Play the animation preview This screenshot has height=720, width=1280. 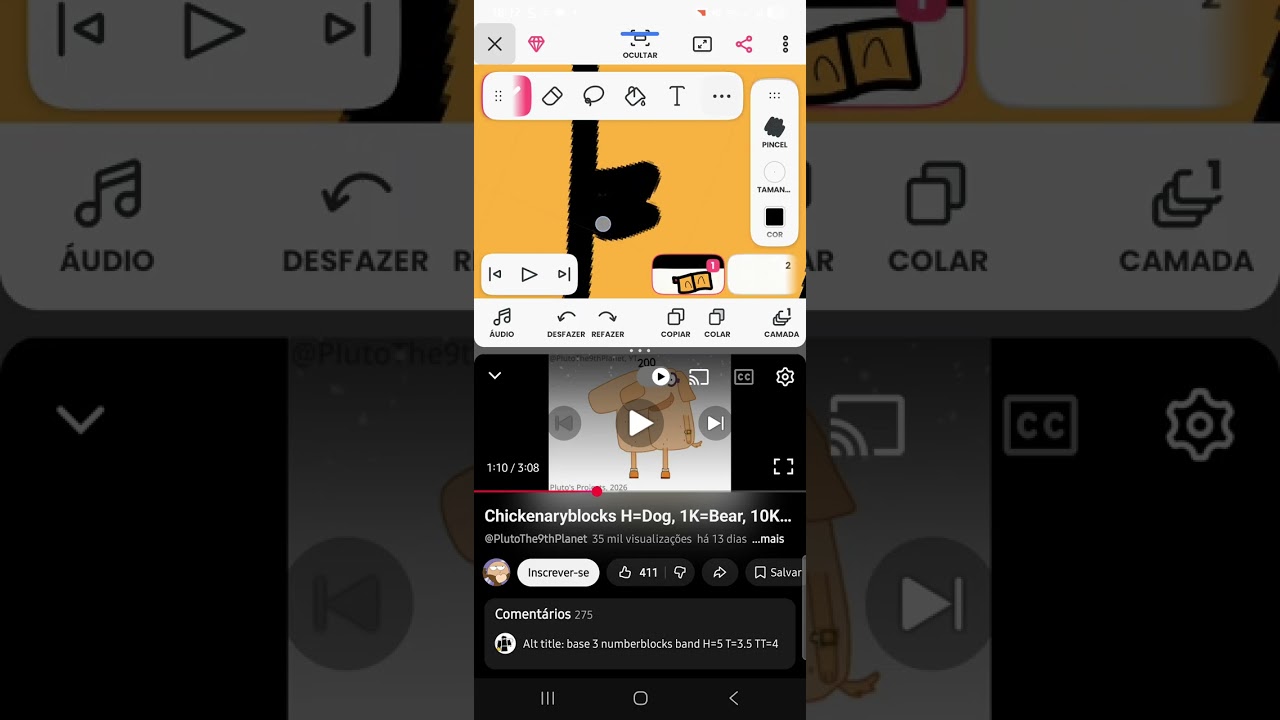[529, 275]
